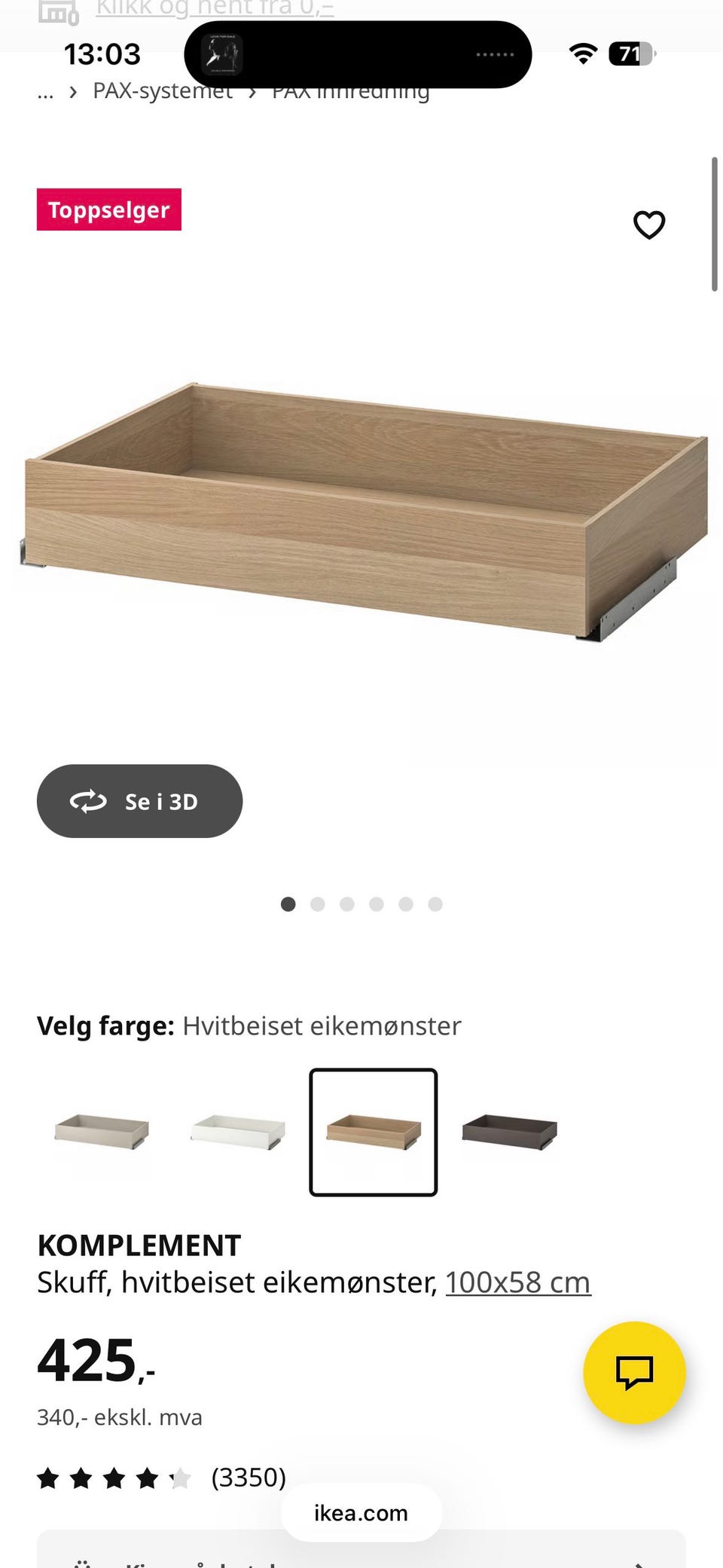Add product to favorites with heart icon

pos(648,225)
